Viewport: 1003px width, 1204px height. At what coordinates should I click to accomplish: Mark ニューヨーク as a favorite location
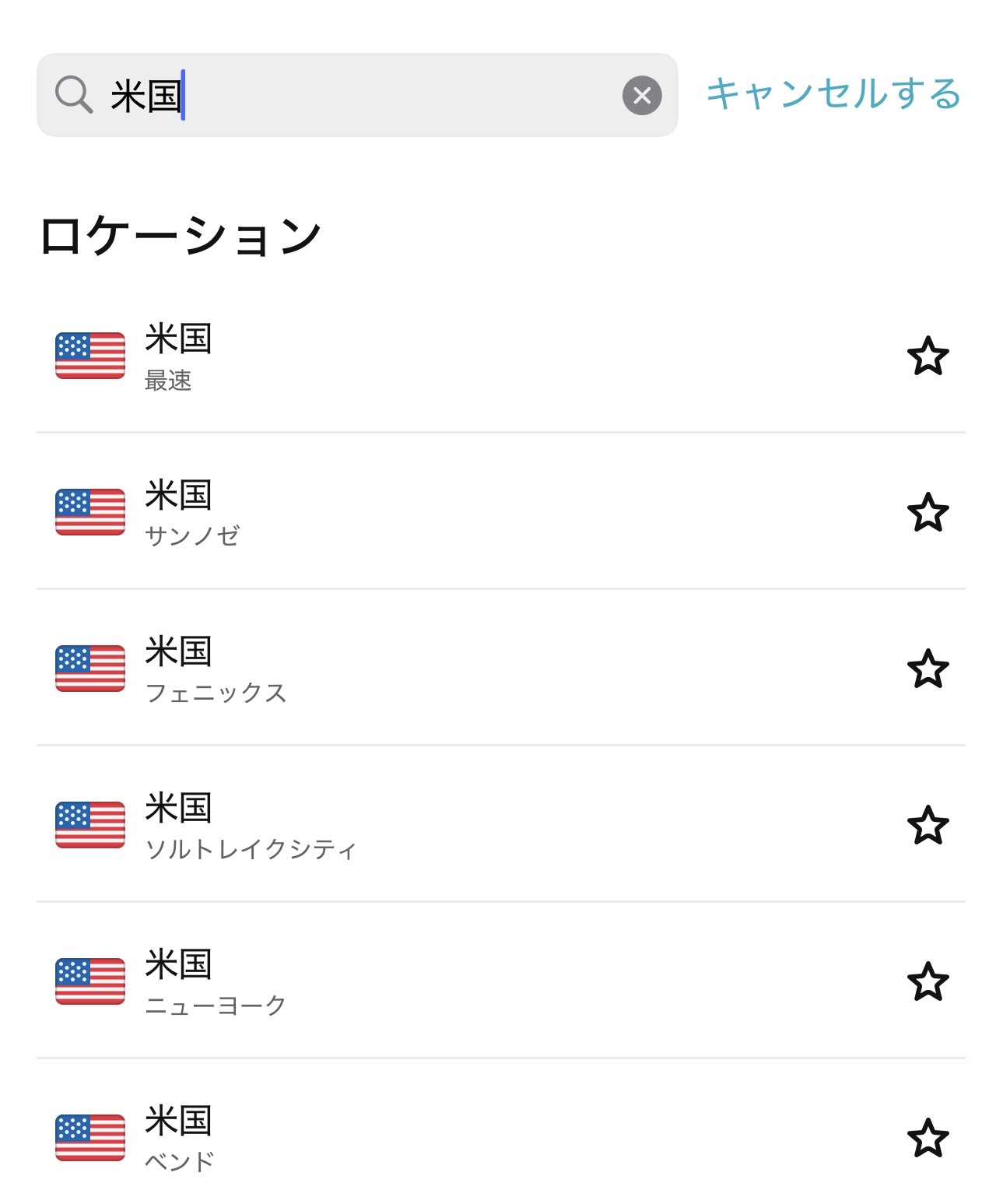pyautogui.click(x=928, y=981)
